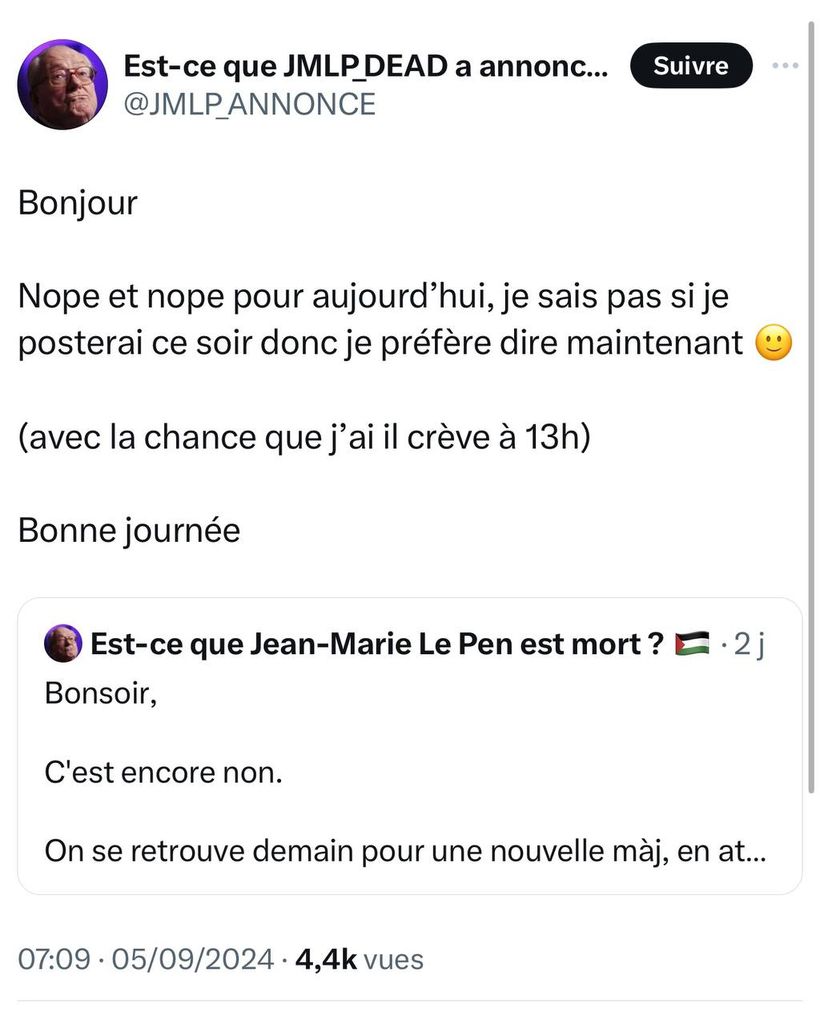
Task: Open the overflow menu of the tweet
Action: click(787, 67)
